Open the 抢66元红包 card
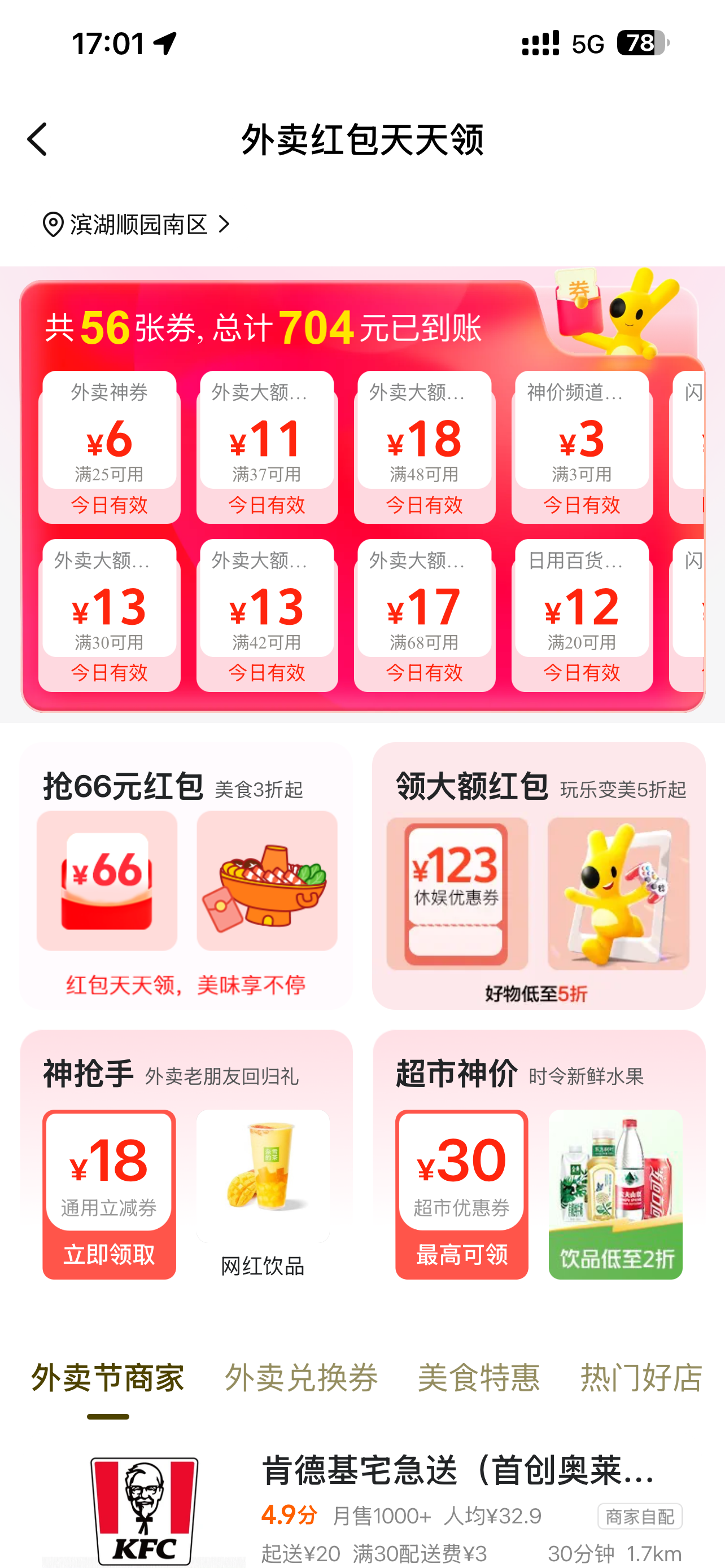Viewport: 725px width, 1568px height. [186, 875]
